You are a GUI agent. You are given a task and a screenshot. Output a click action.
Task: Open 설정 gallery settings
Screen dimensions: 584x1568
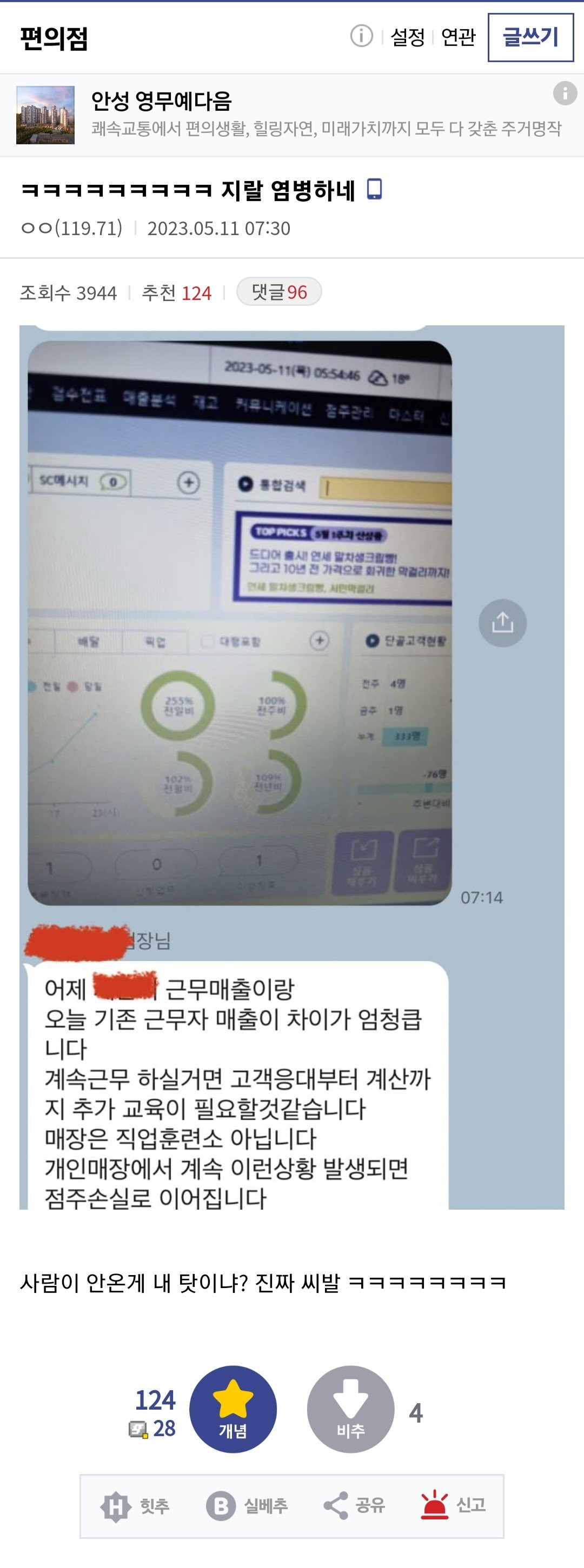pyautogui.click(x=407, y=37)
